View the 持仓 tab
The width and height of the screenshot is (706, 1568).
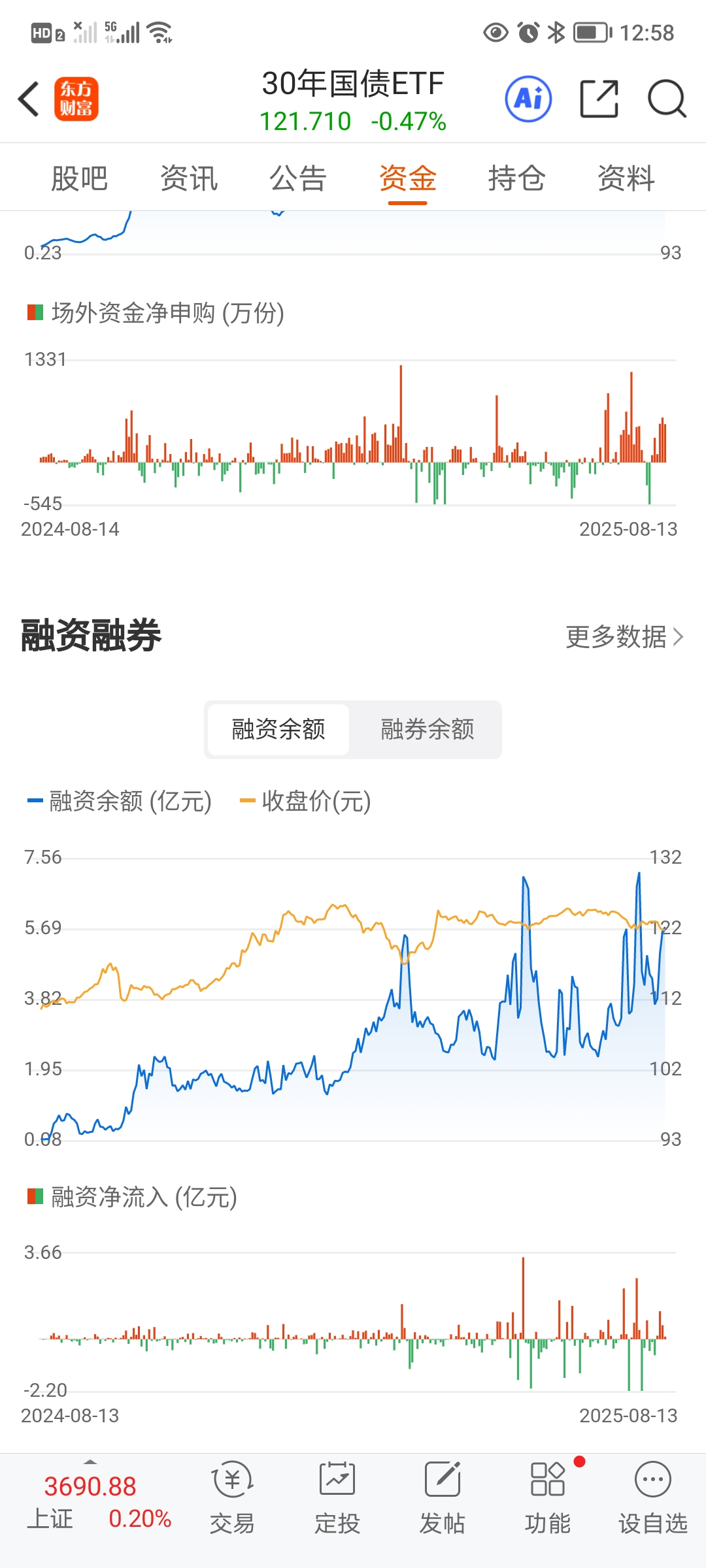(x=516, y=178)
